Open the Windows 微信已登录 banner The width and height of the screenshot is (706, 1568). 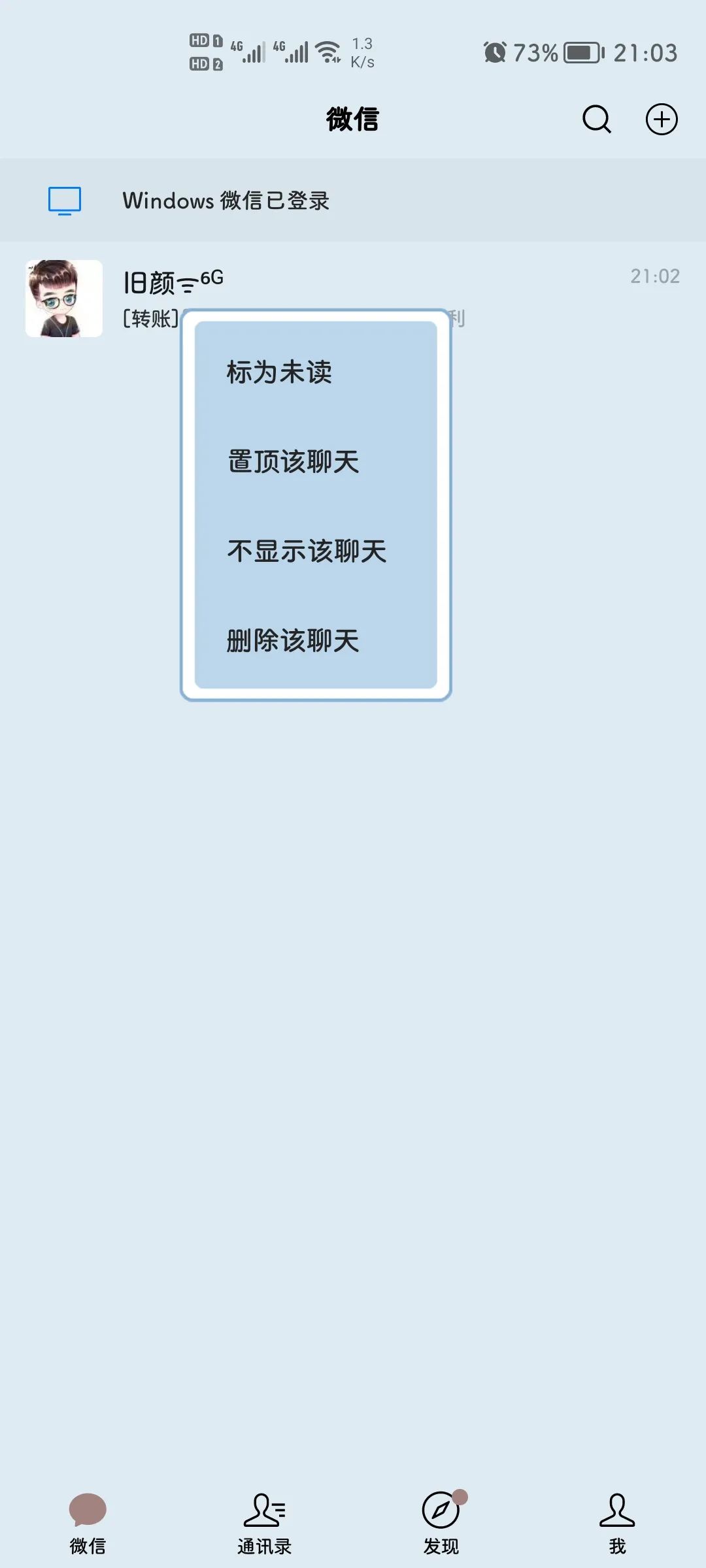click(x=353, y=201)
